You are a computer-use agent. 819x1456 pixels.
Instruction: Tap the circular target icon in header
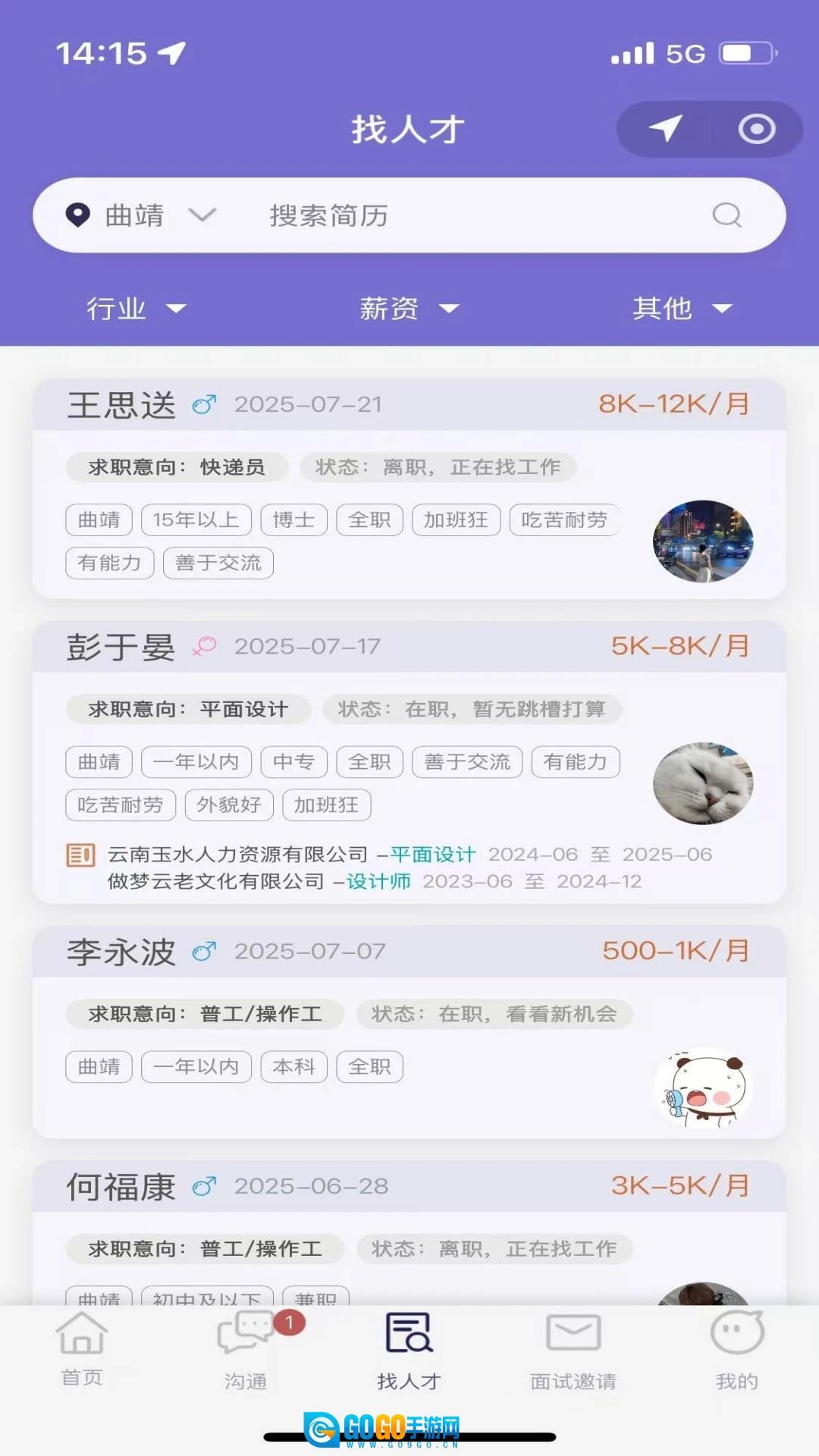[756, 129]
